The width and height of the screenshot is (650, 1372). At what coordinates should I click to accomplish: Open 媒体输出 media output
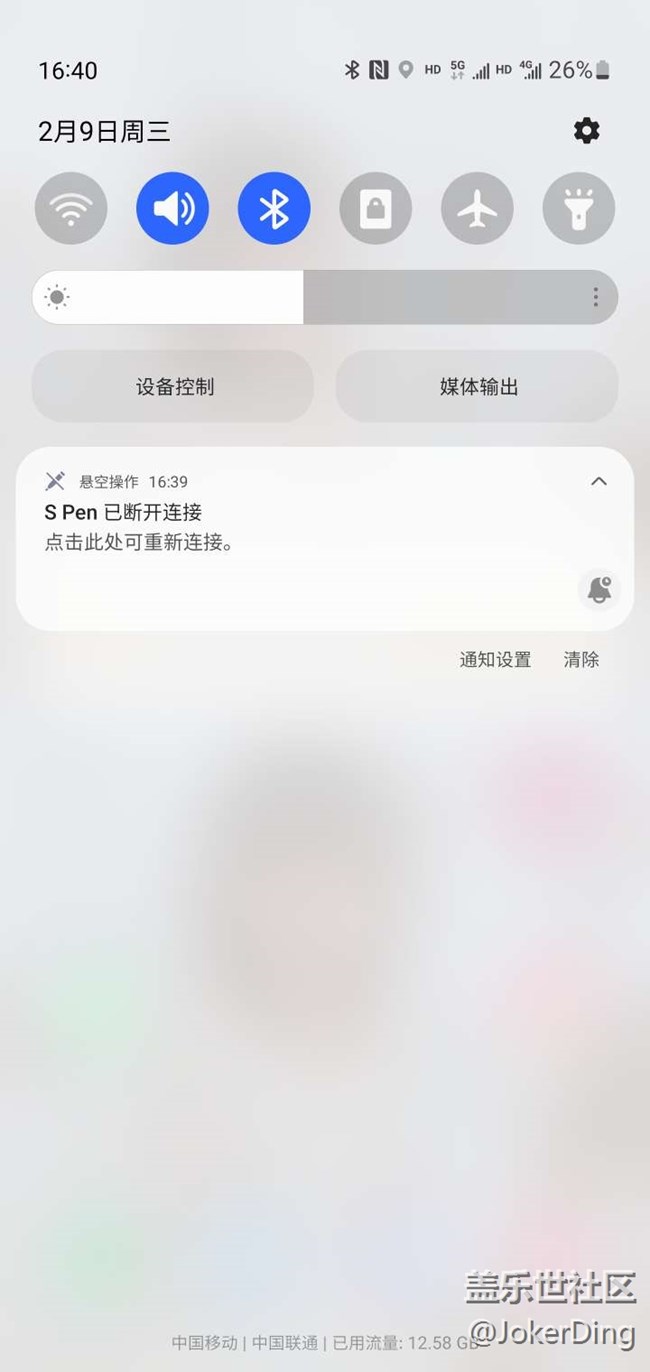point(478,386)
